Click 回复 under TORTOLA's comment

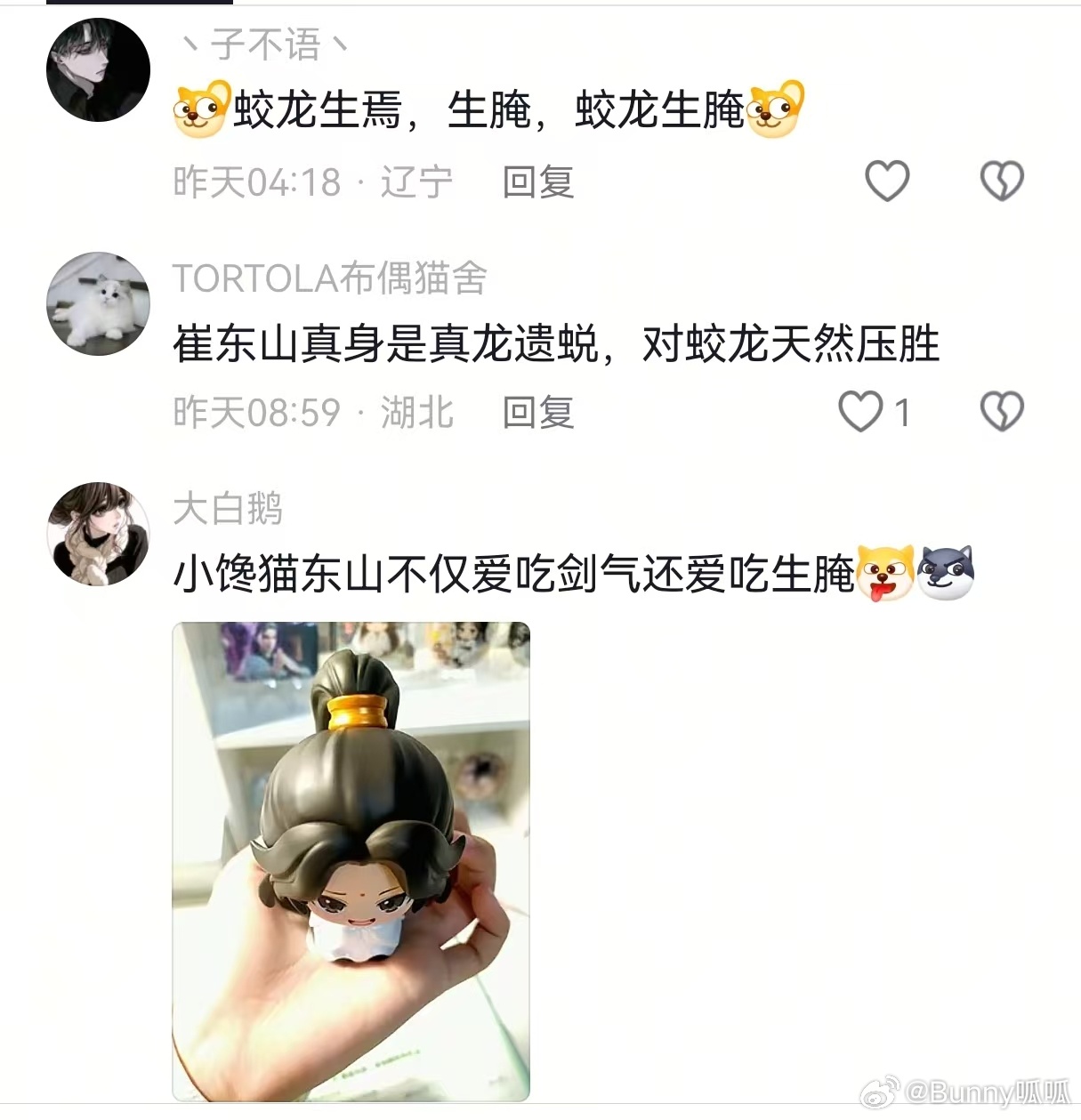pyautogui.click(x=538, y=414)
